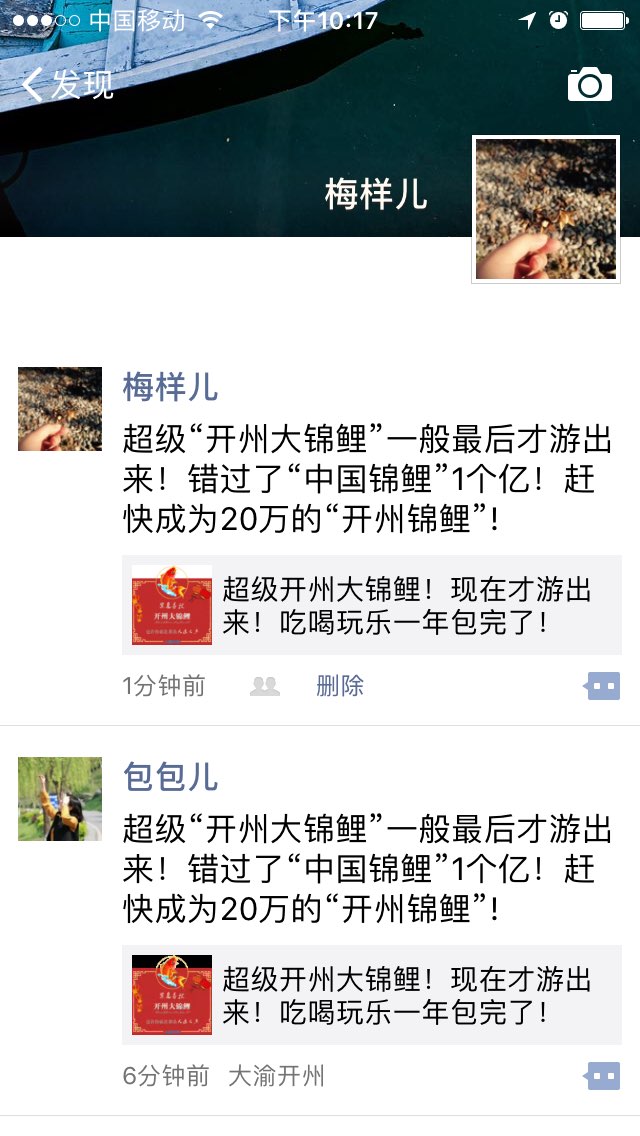Open the shared article card in 包包儿's post
Screen dimensions: 640x1136
371,995
